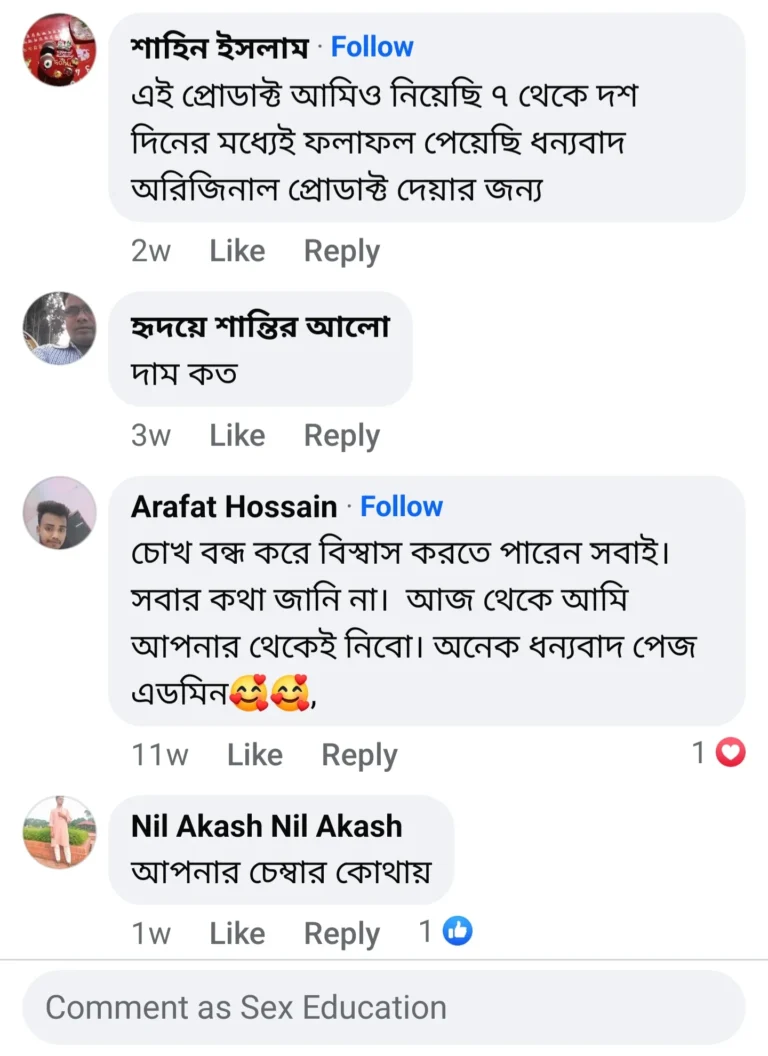Like Arafat Hossain's comment

(x=254, y=755)
